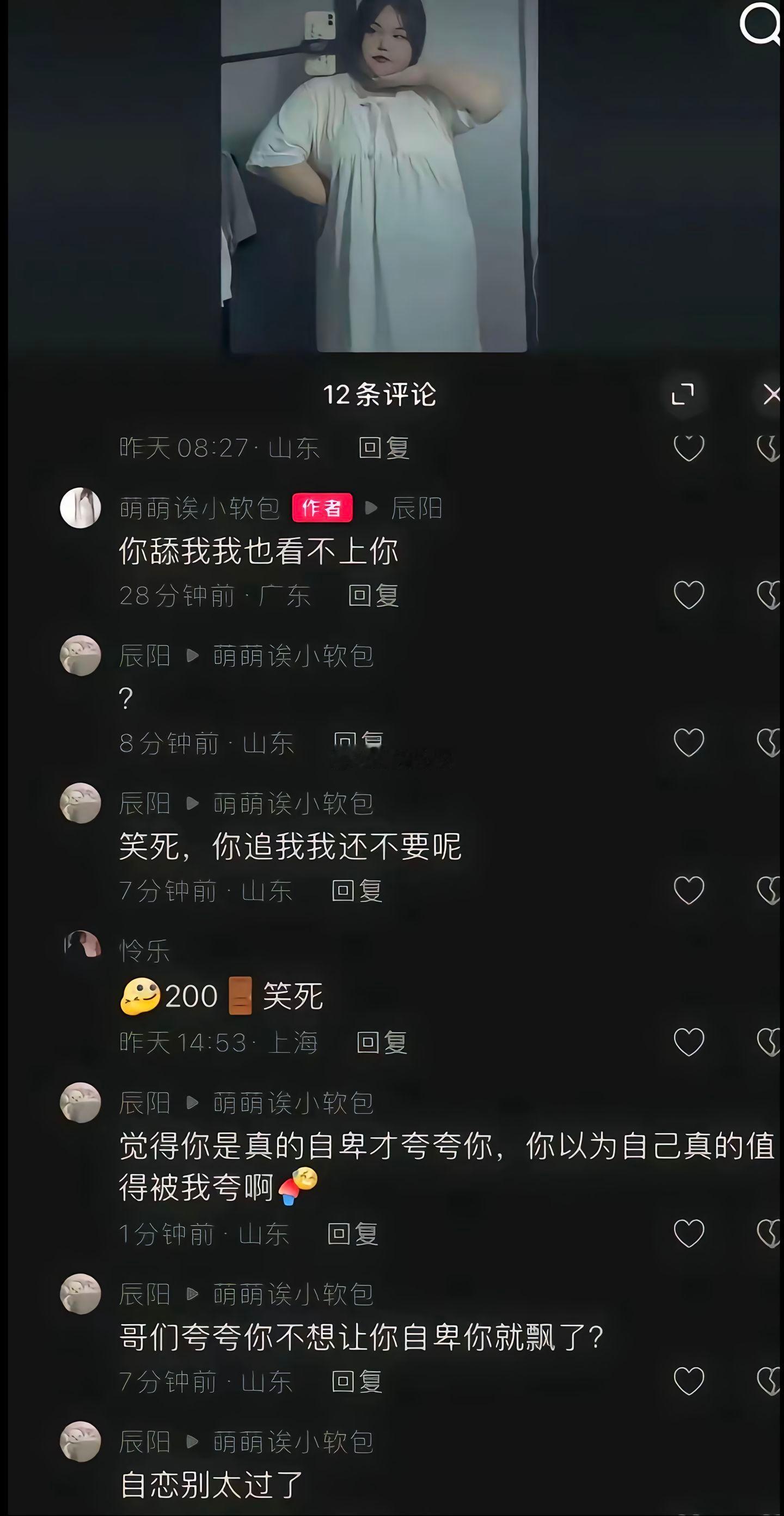Tap the video thumbnail to resume playback
Screen dimensions: 784x1516
[383, 176]
